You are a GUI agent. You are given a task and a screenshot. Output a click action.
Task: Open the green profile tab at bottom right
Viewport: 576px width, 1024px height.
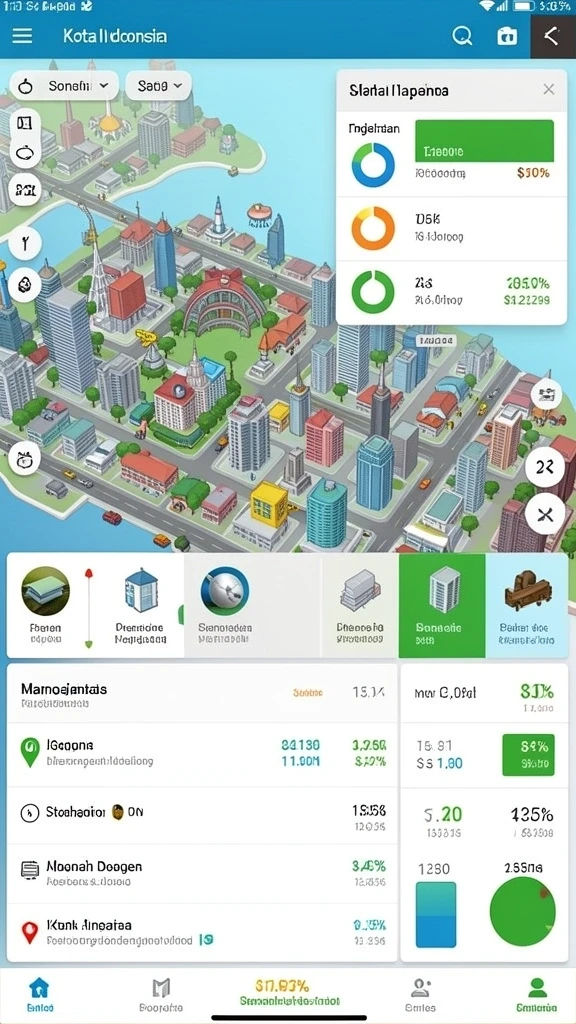point(537,995)
